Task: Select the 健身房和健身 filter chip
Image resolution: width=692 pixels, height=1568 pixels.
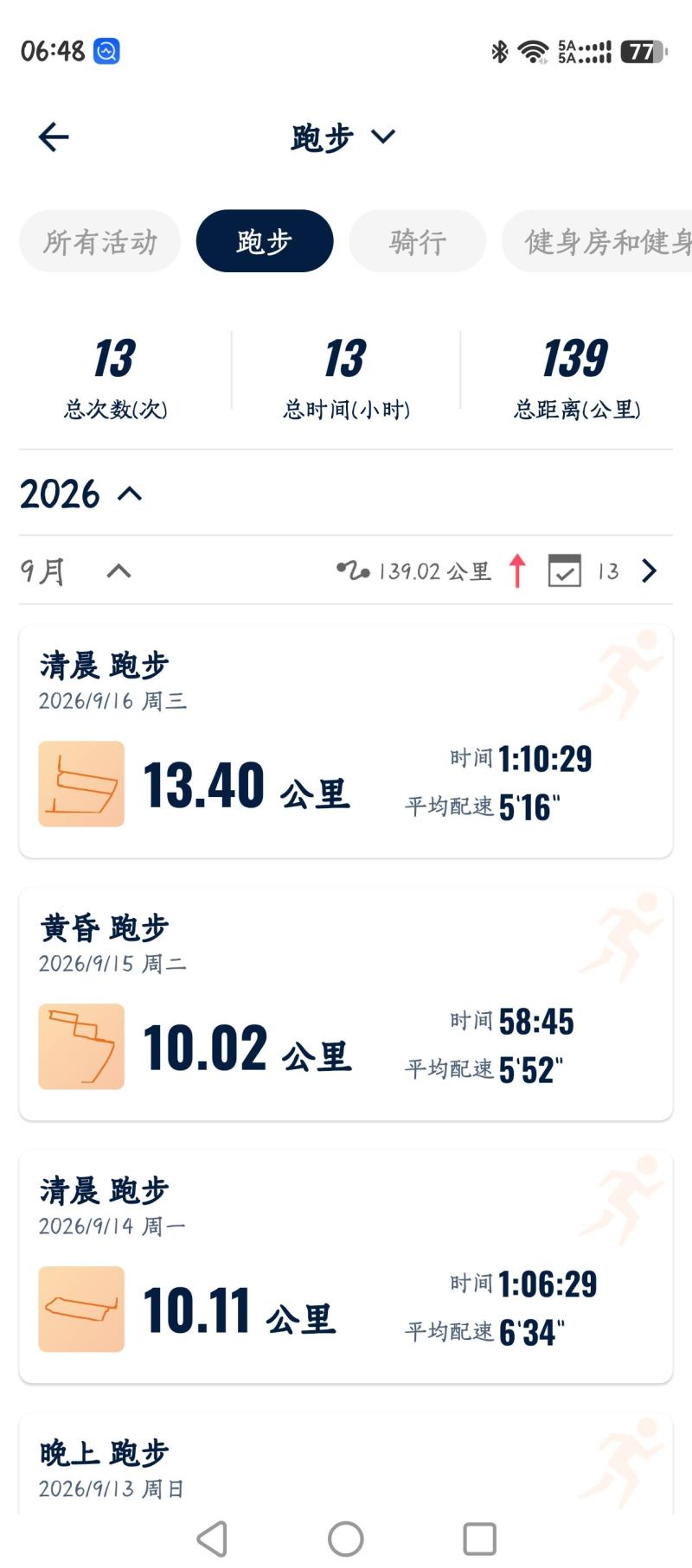Action: 597,241
